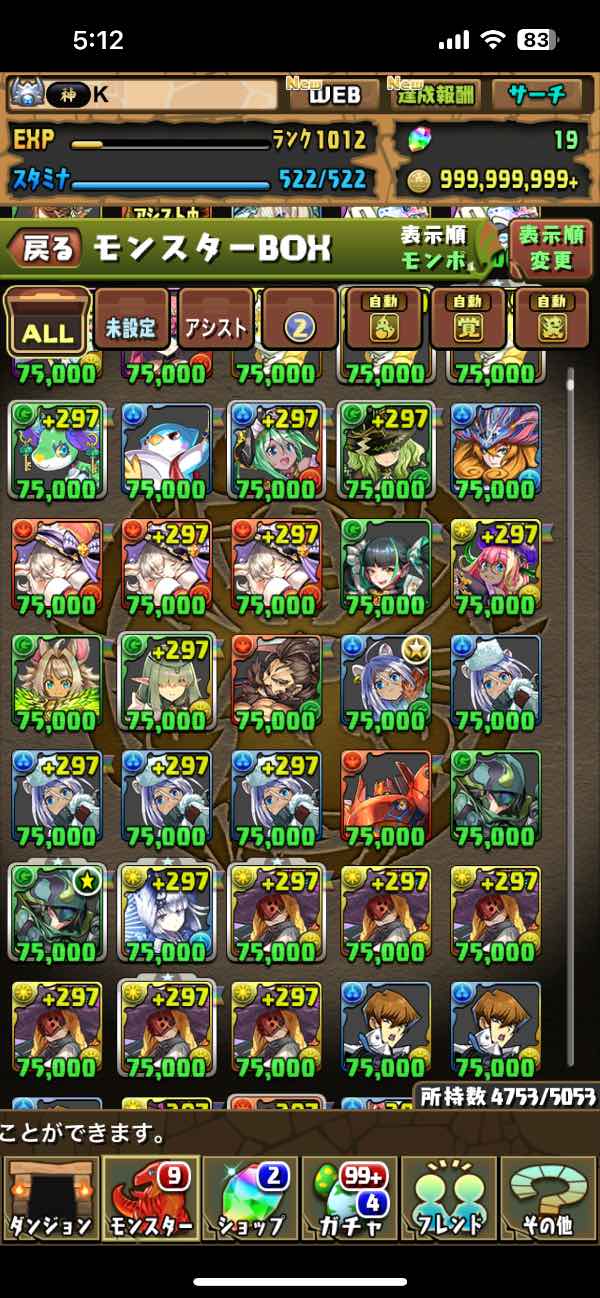Go to the モンスター tab
Screen dimensions: 600x1298
[150, 1197]
